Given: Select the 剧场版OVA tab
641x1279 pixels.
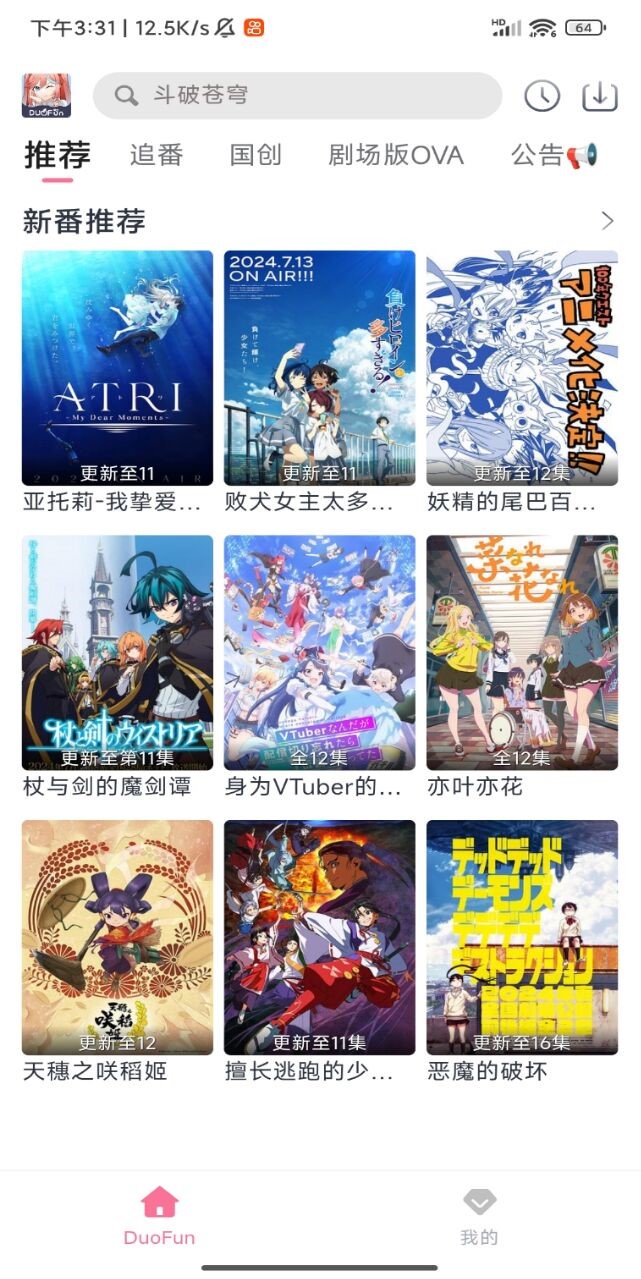Looking at the screenshot, I should tap(396, 155).
